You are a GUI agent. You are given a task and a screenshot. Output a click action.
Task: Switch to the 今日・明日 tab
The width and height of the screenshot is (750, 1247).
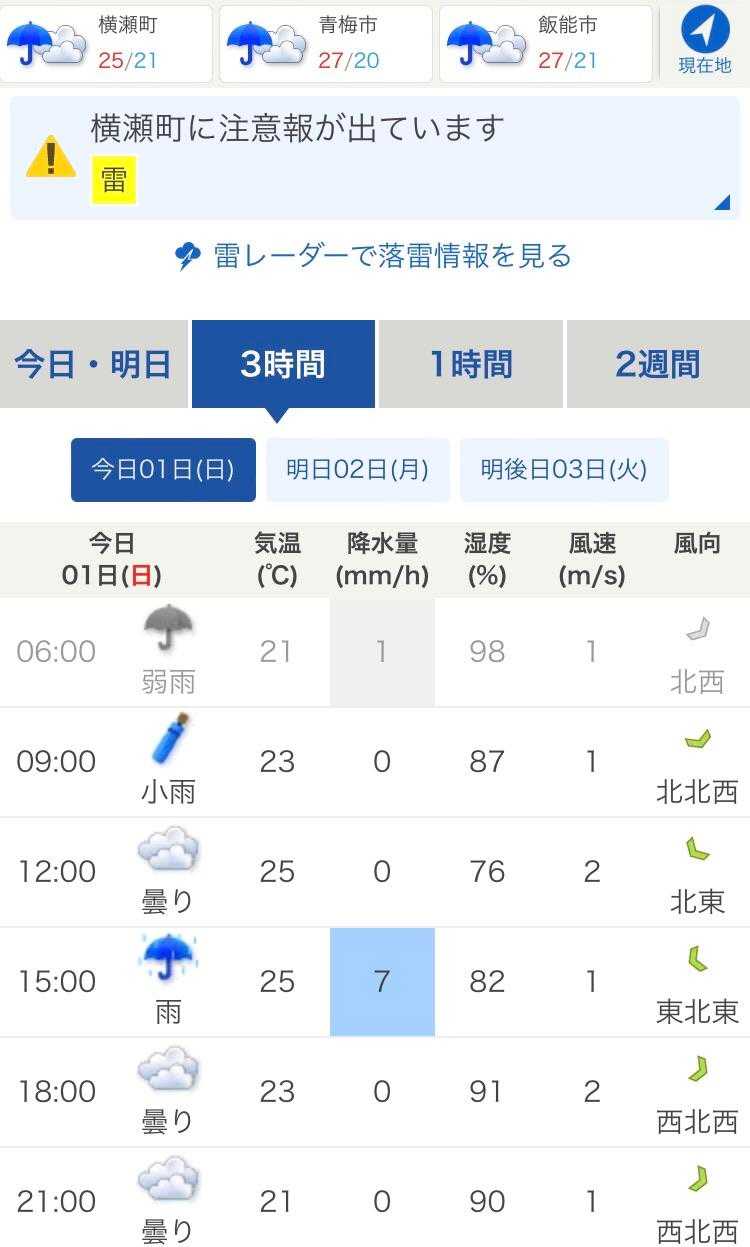click(94, 364)
